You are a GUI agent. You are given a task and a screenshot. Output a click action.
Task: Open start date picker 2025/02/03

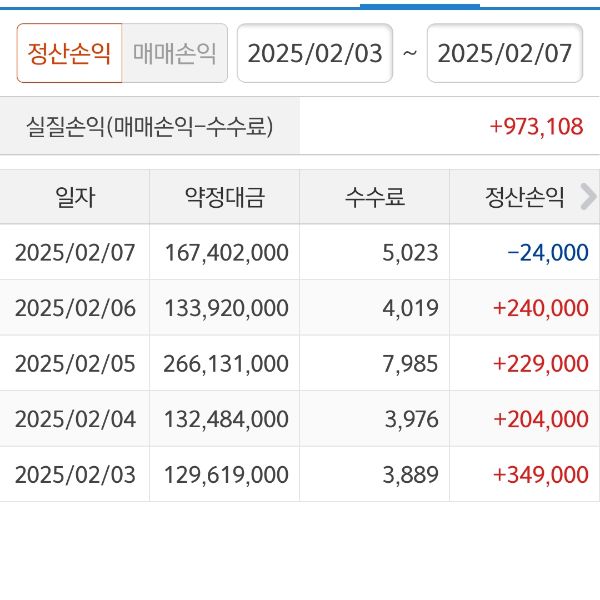click(314, 53)
